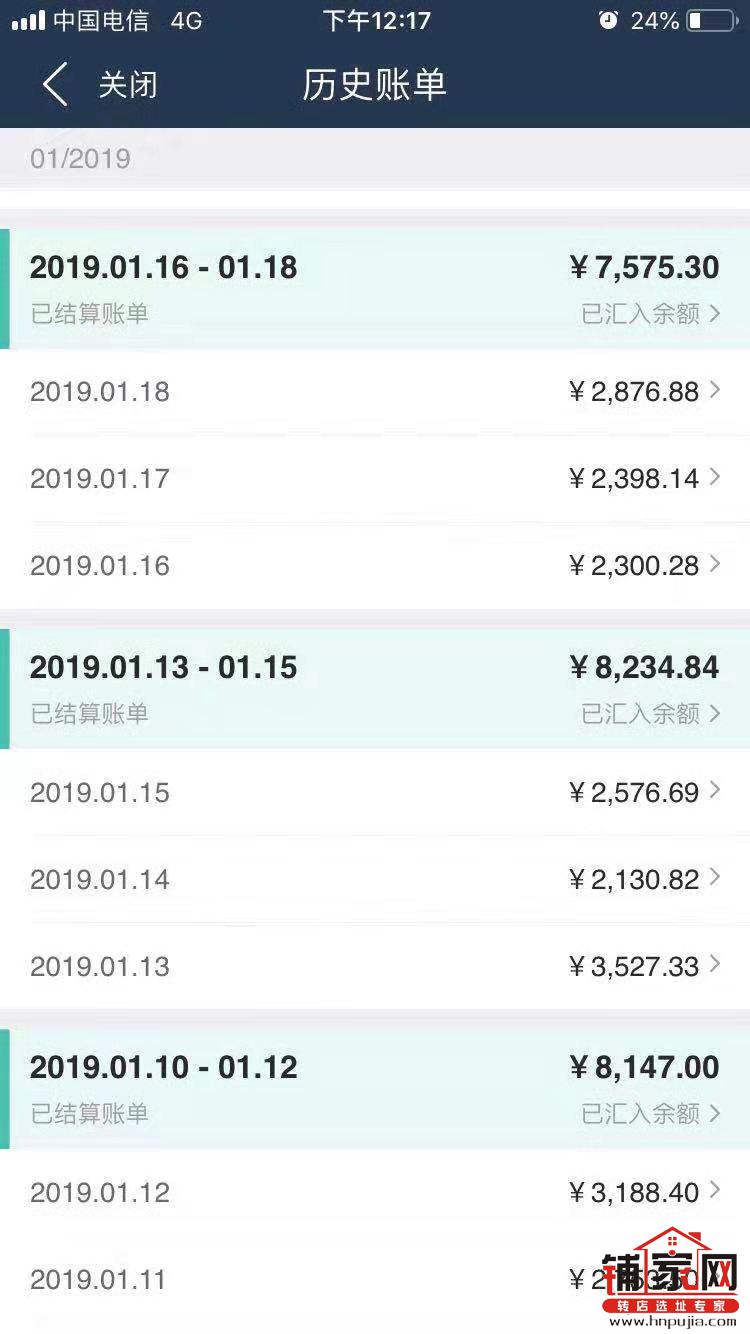Tap 关闭 to close the page
Image resolution: width=750 pixels, height=1334 pixels.
(x=127, y=85)
